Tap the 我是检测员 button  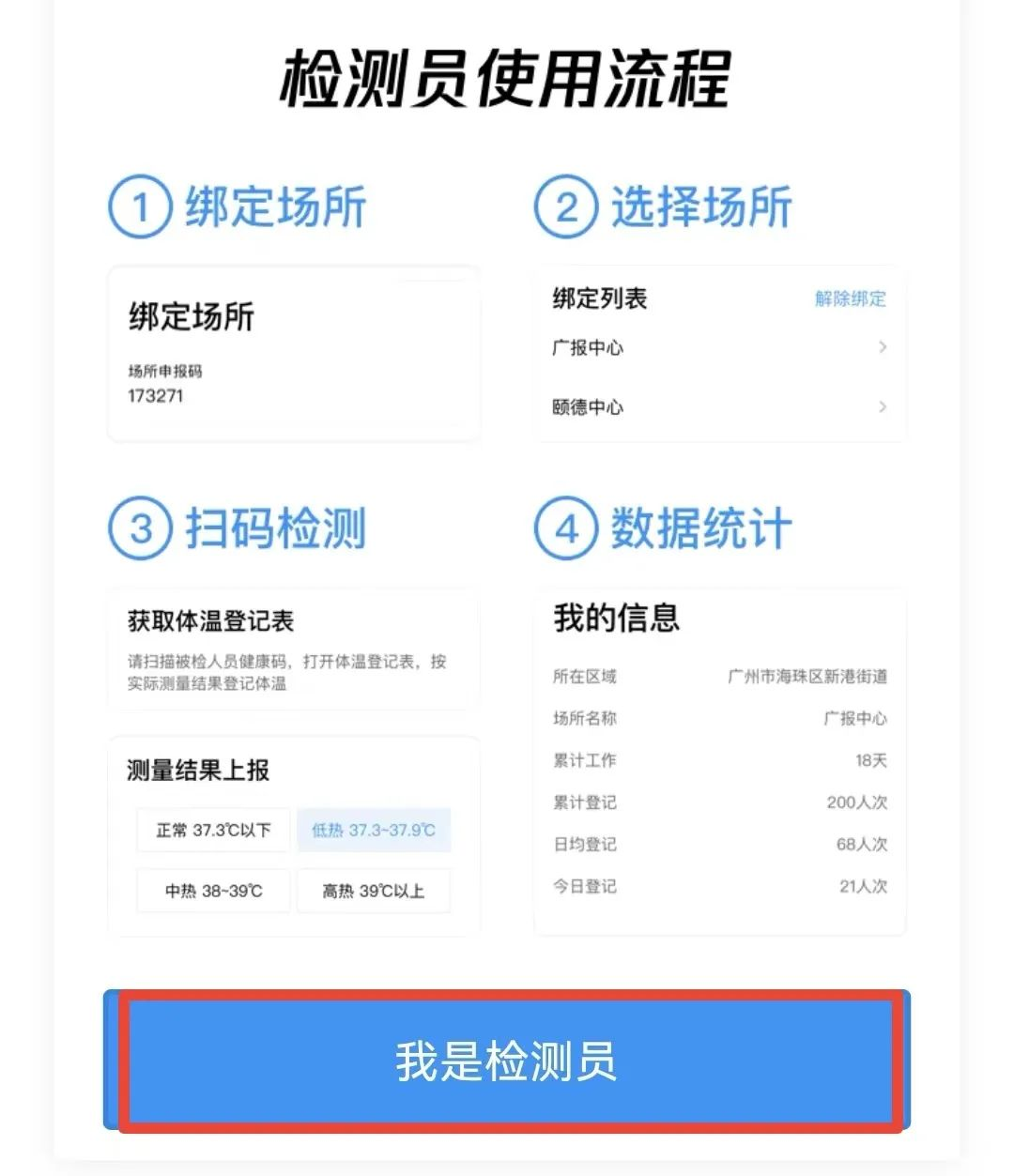507,1061
